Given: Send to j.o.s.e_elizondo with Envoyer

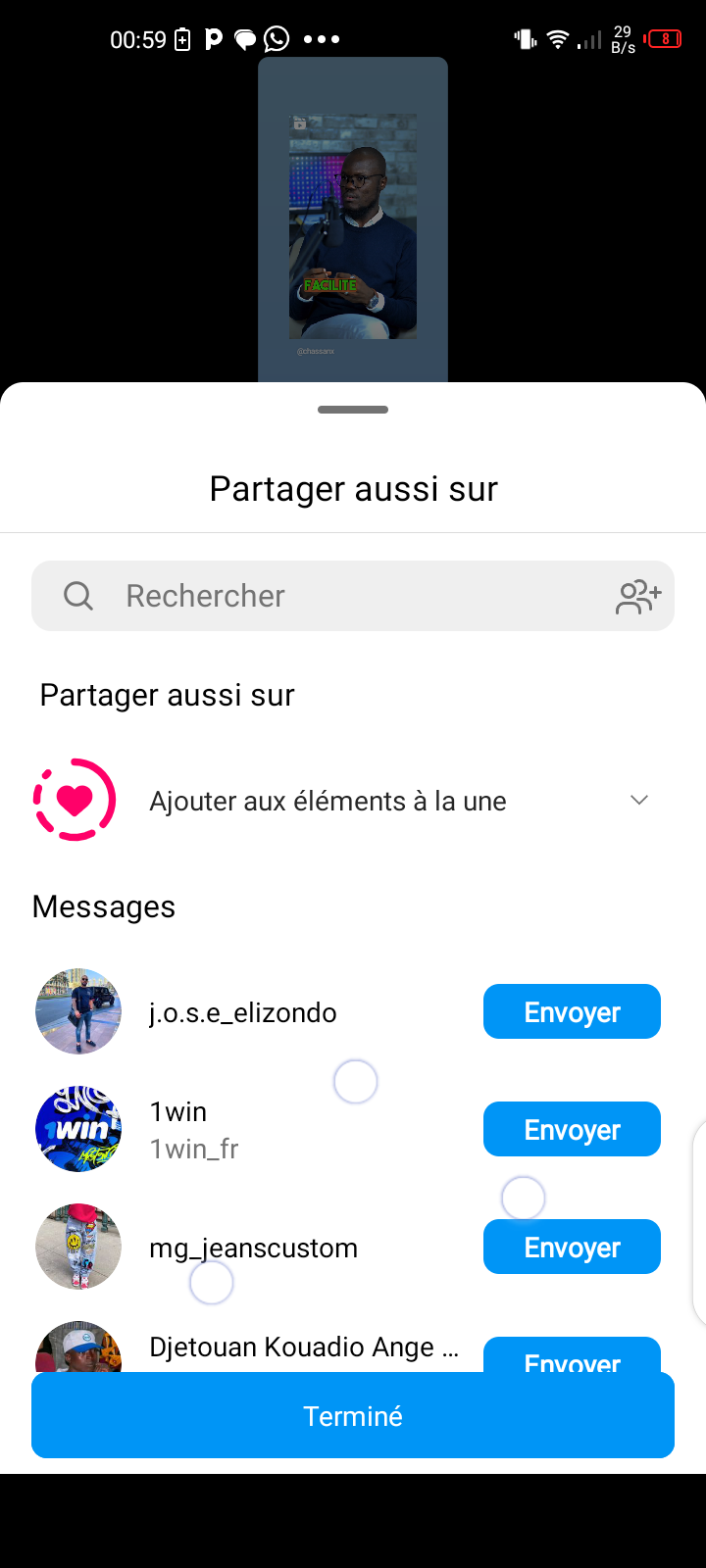Looking at the screenshot, I should tap(572, 1011).
